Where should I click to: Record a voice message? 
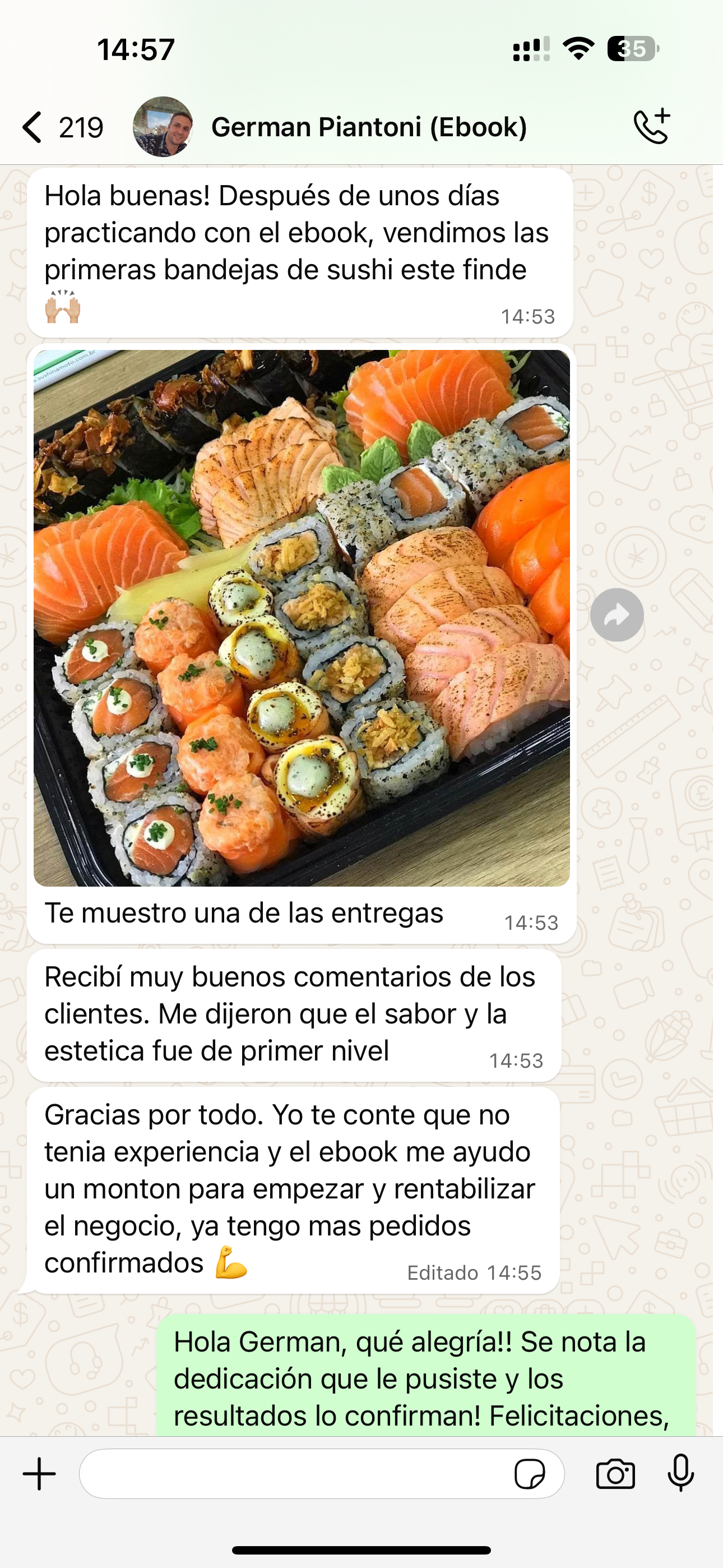680,1474
